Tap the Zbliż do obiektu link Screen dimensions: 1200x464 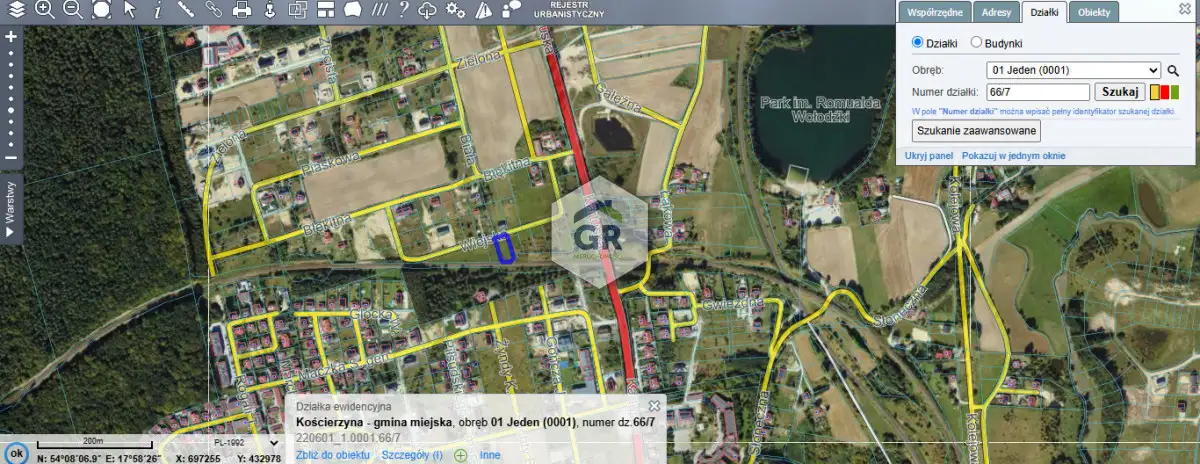tap(333, 455)
